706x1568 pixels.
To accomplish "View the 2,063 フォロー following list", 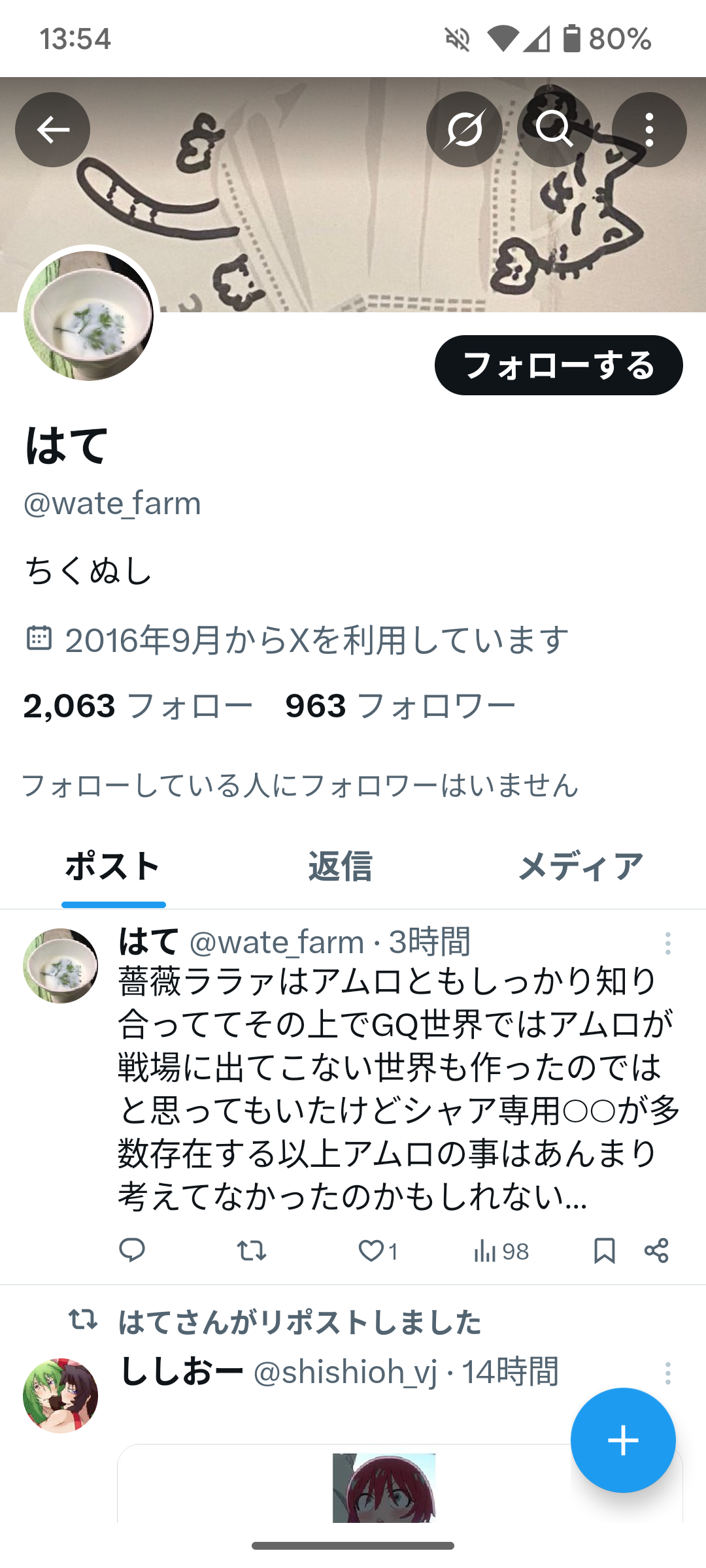I will pos(138,706).
